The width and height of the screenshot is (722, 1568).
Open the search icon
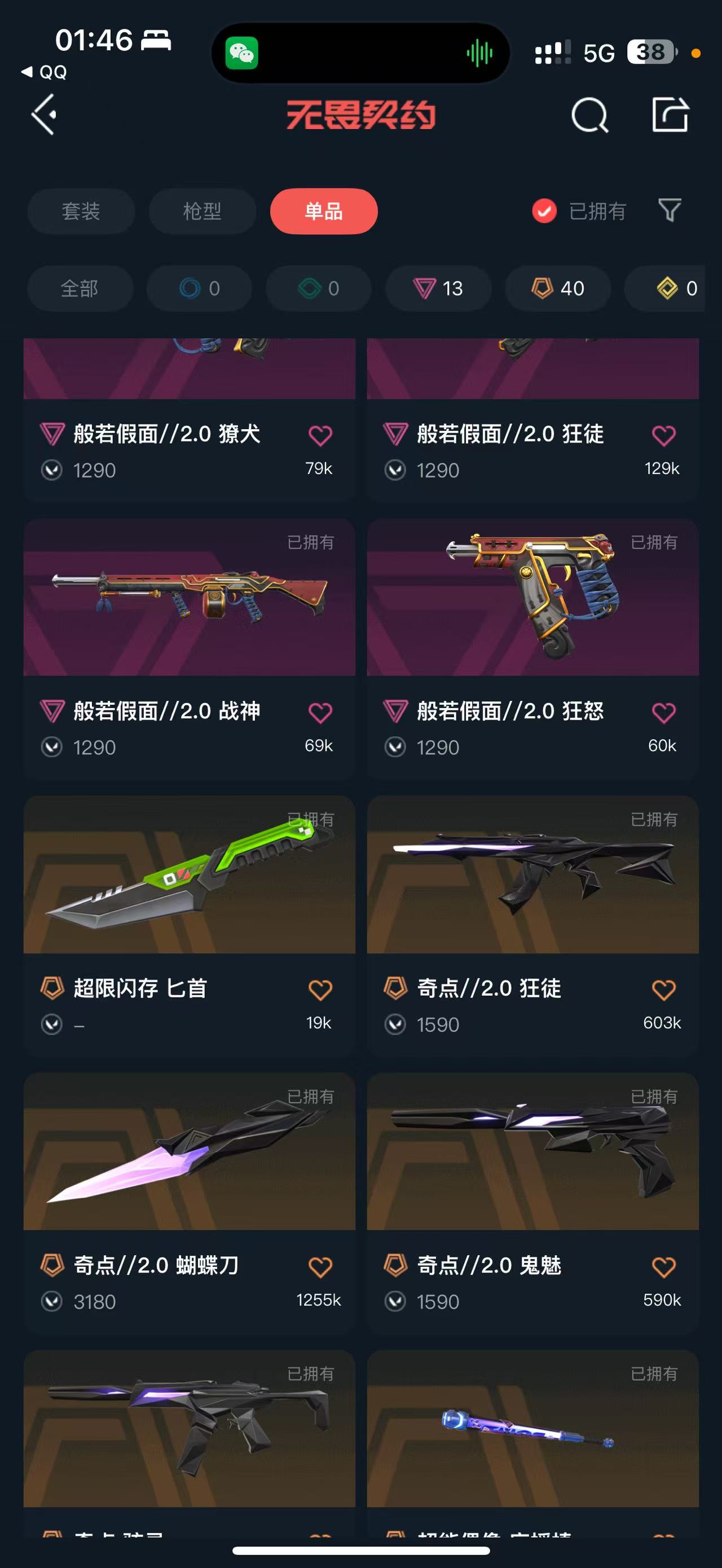[589, 115]
